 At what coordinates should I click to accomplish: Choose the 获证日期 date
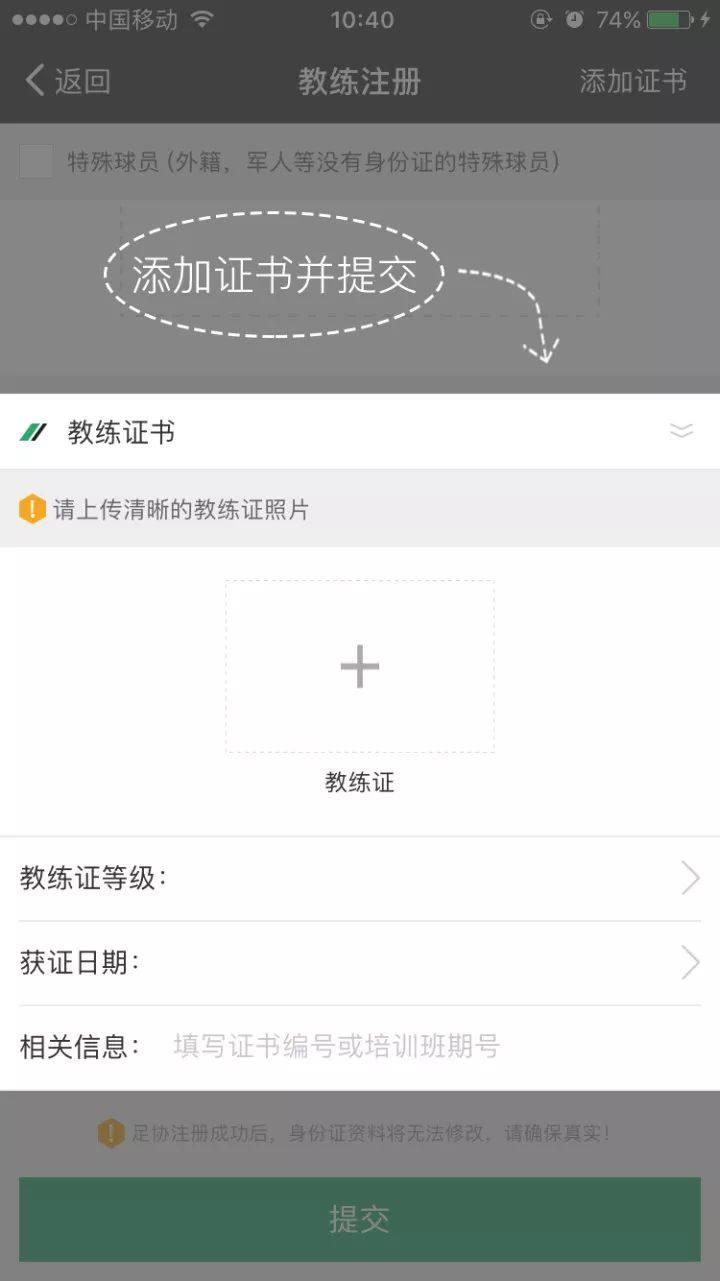[360, 963]
